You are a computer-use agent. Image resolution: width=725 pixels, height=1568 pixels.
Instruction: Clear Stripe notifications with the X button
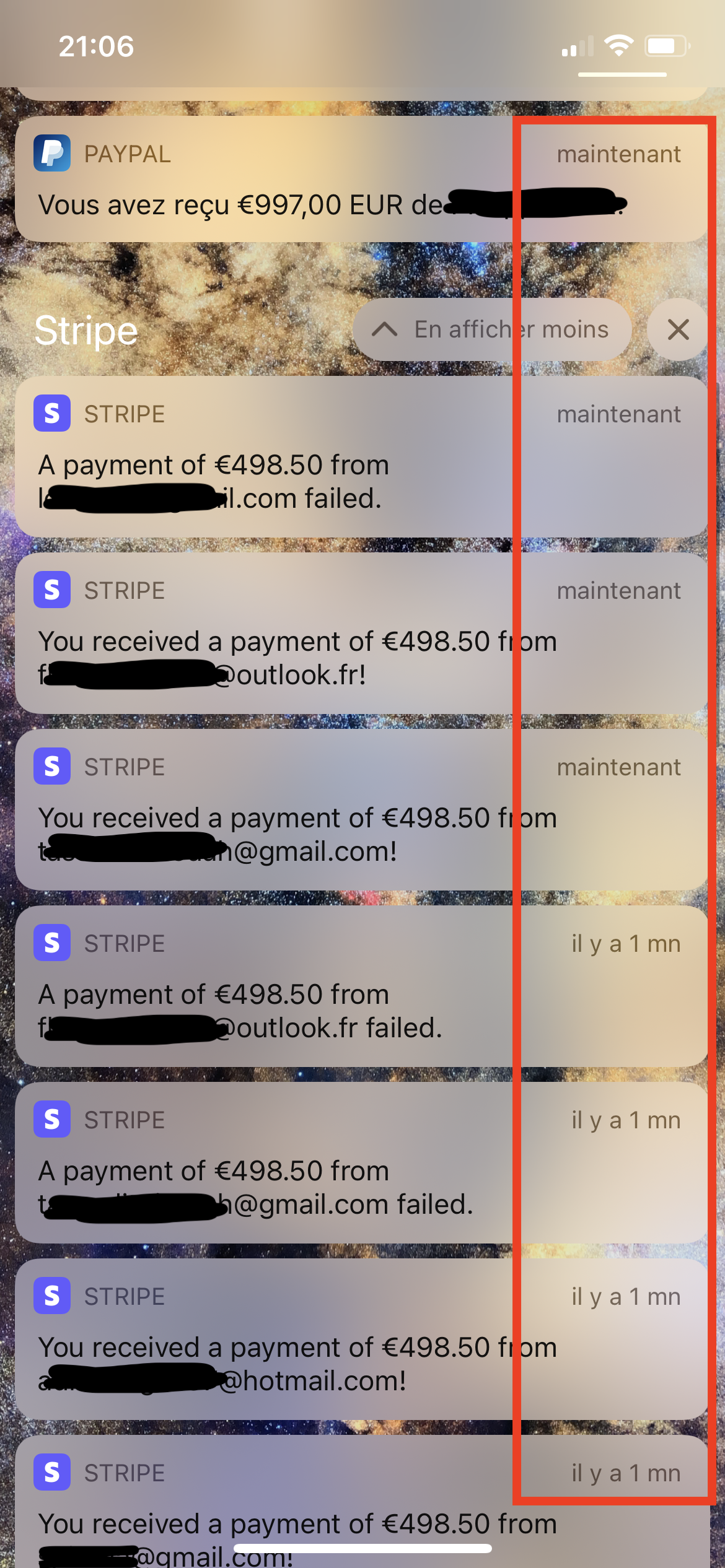(x=679, y=330)
